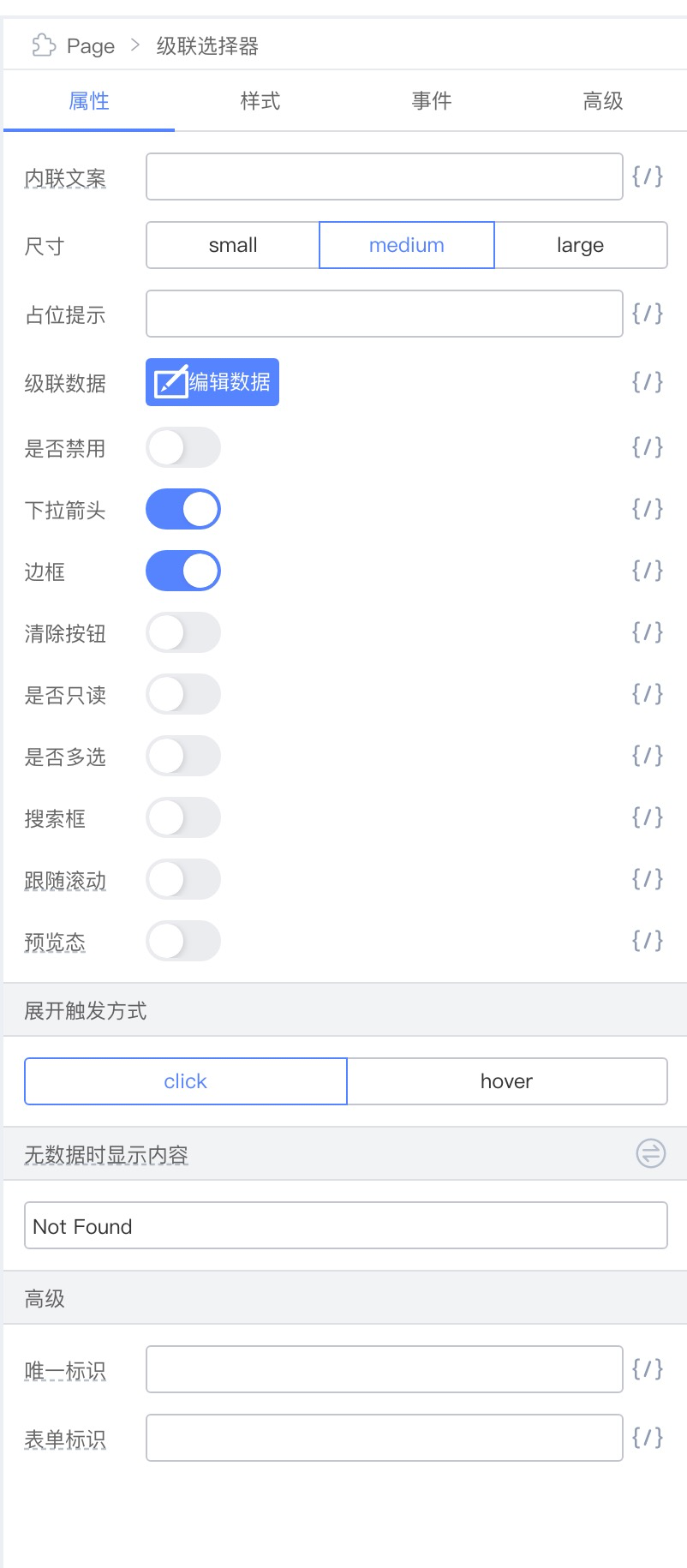Turn on the 清除按钮 switch
687x1568 pixels.
tap(183, 632)
